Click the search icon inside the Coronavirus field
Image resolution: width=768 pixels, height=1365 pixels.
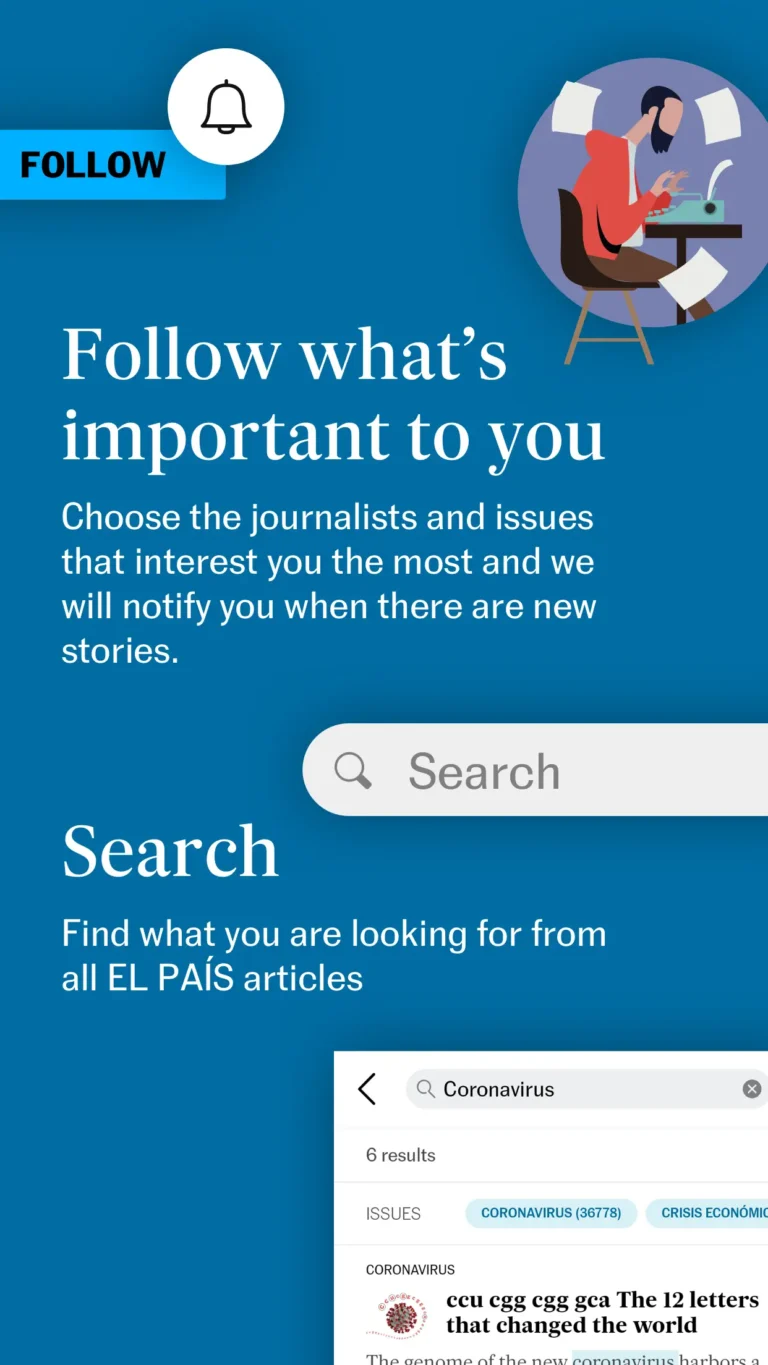426,1089
